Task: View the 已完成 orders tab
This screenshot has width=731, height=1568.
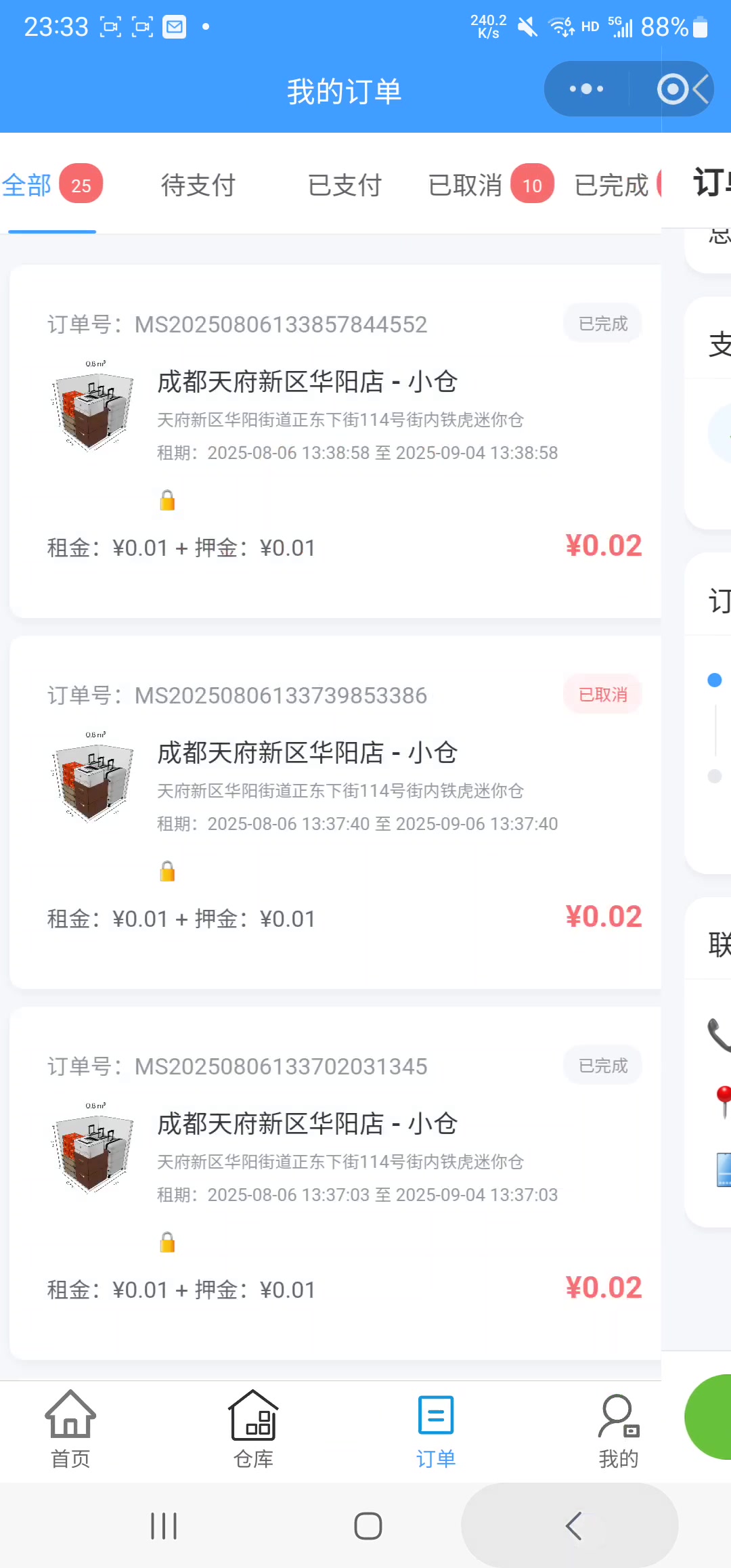Action: [611, 184]
